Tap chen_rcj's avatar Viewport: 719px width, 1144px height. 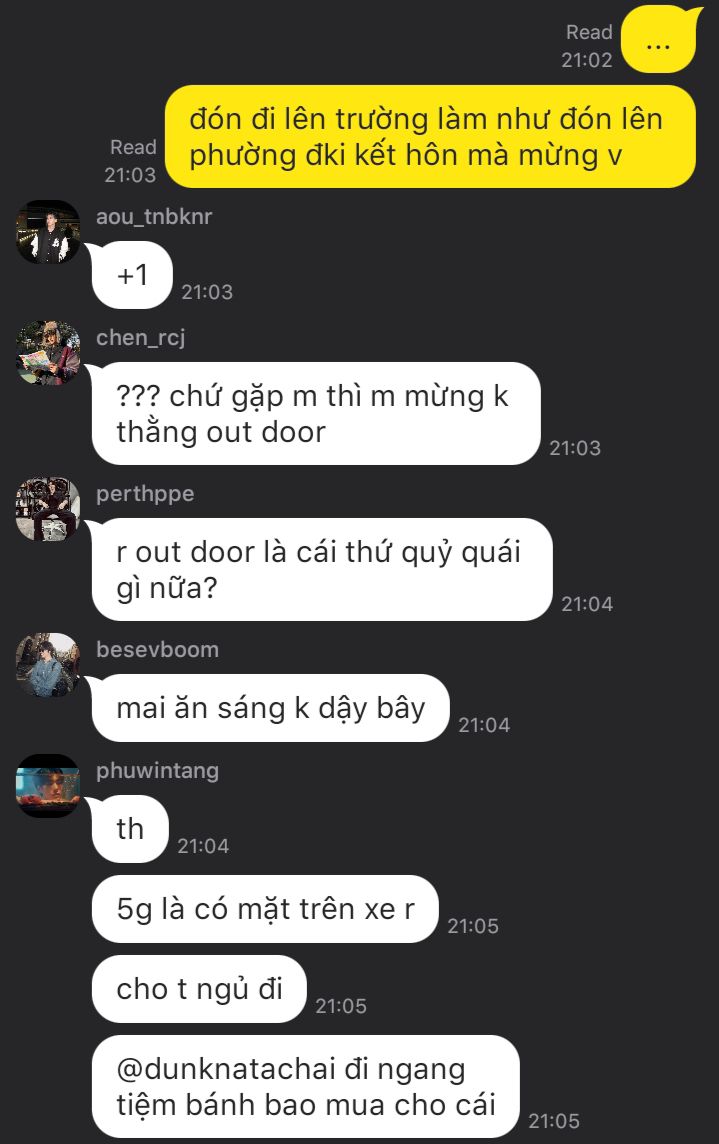[x=48, y=353]
